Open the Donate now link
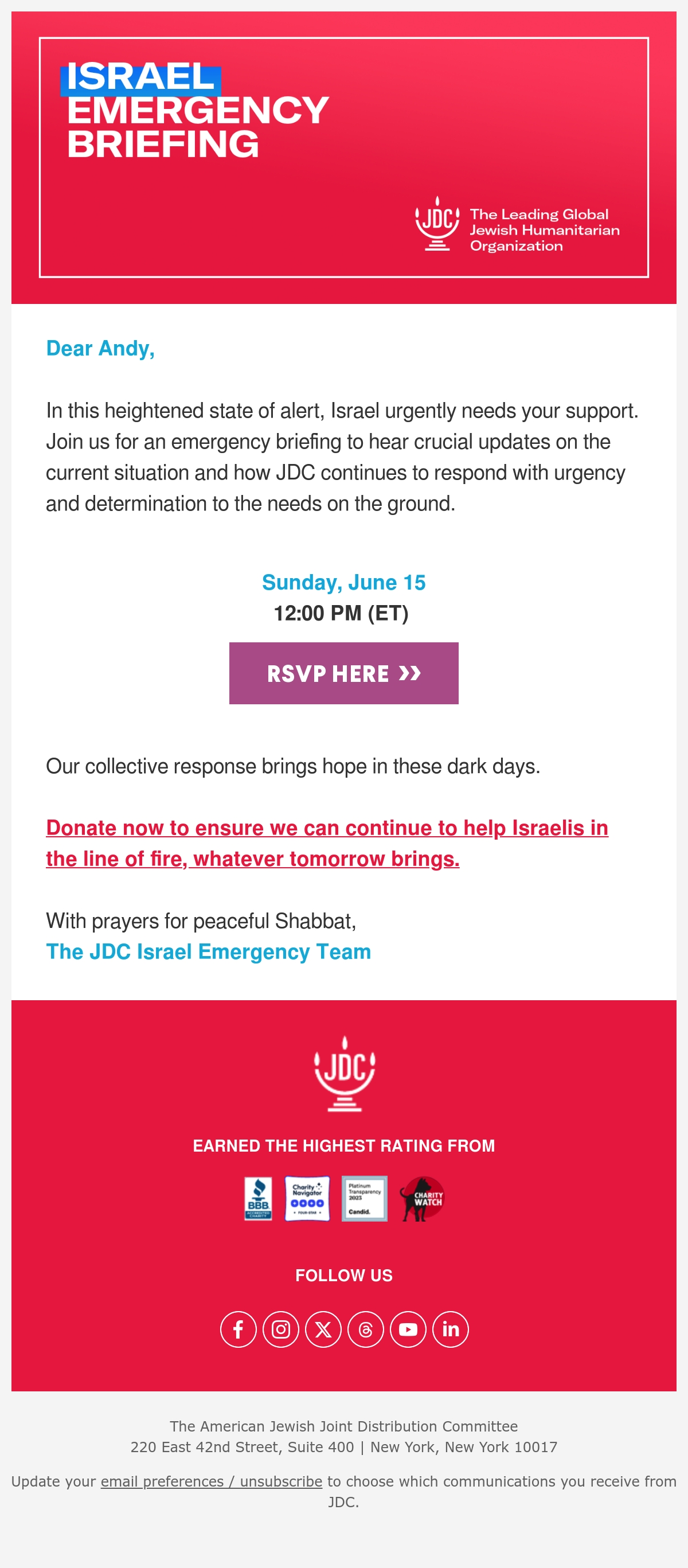 click(327, 843)
